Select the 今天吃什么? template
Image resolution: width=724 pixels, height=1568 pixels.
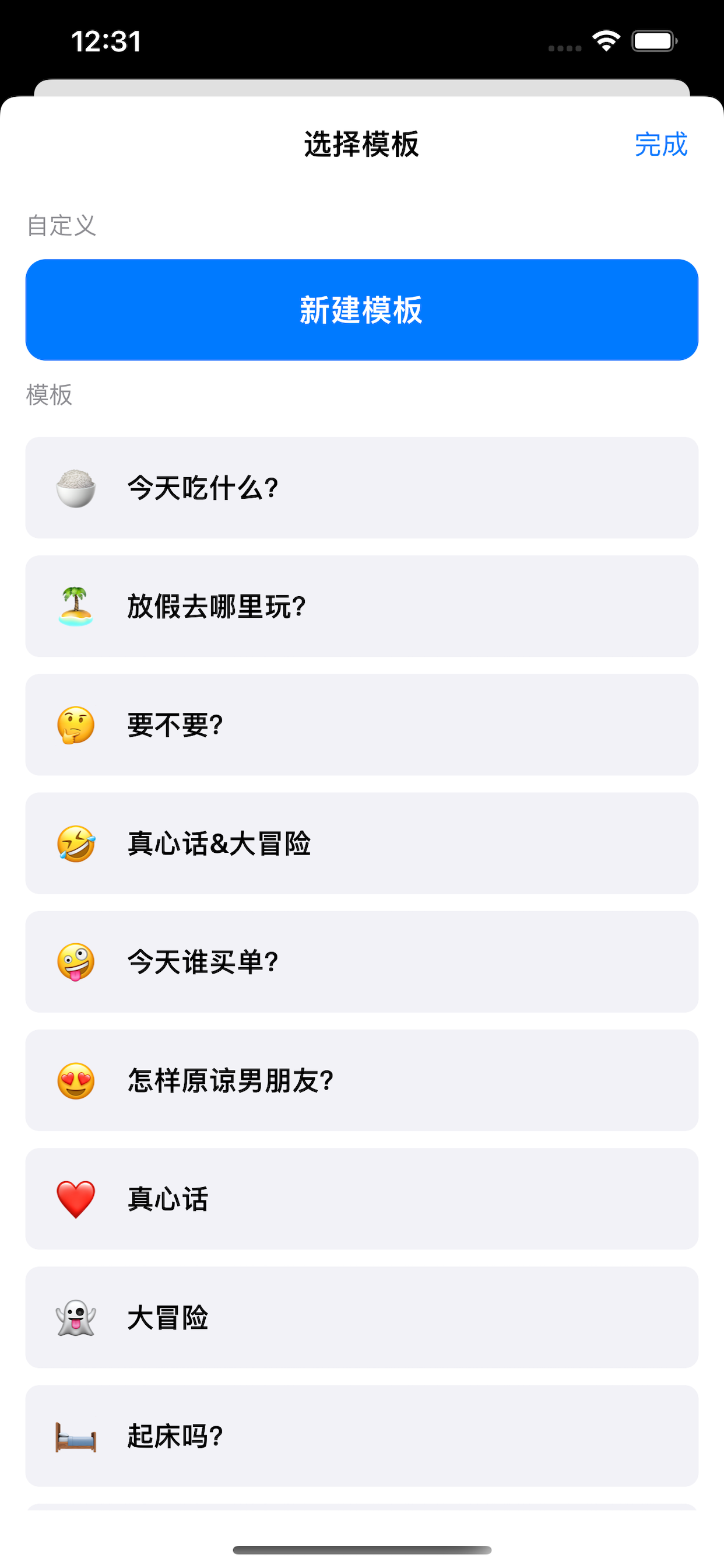tap(361, 488)
